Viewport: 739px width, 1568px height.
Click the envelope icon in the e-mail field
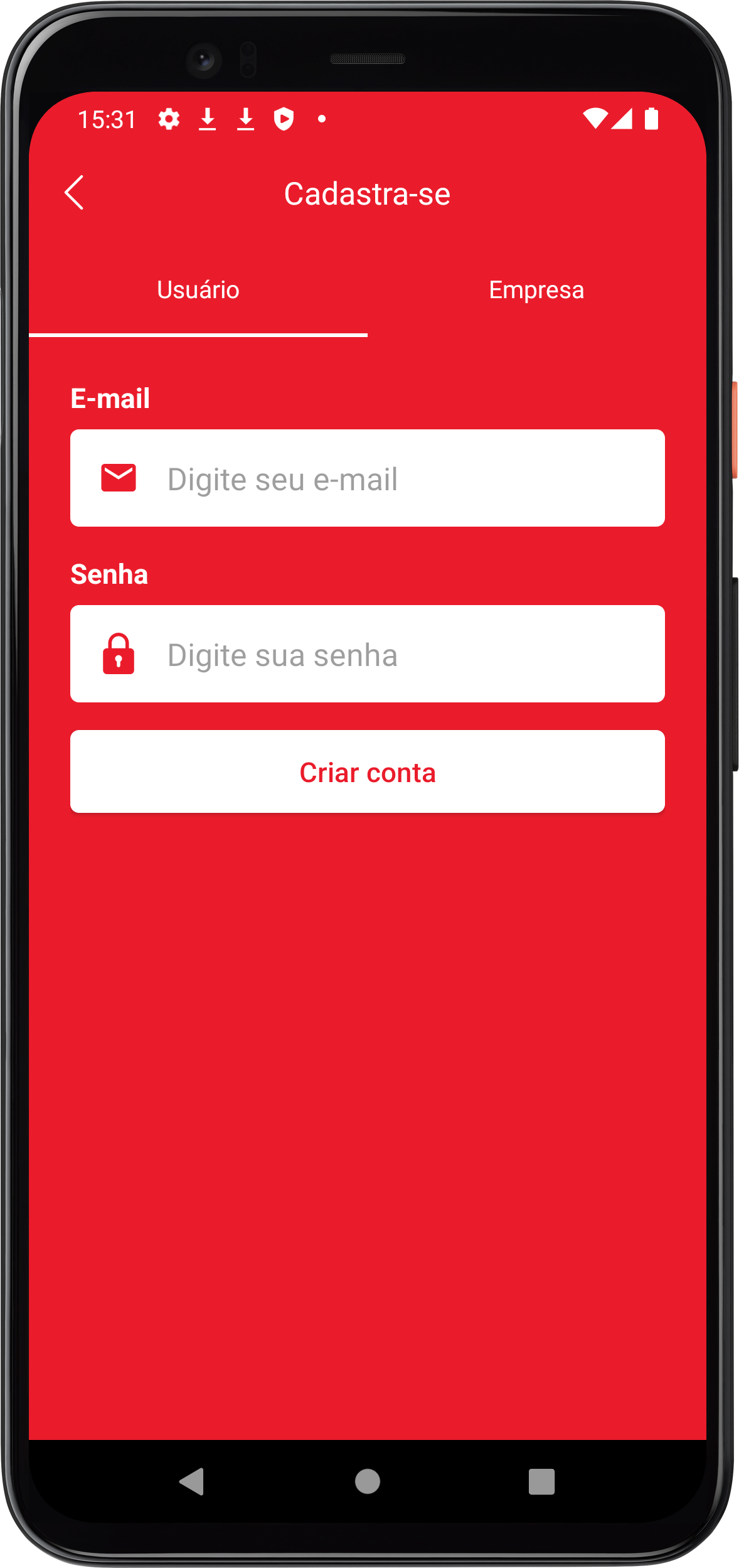tap(120, 478)
